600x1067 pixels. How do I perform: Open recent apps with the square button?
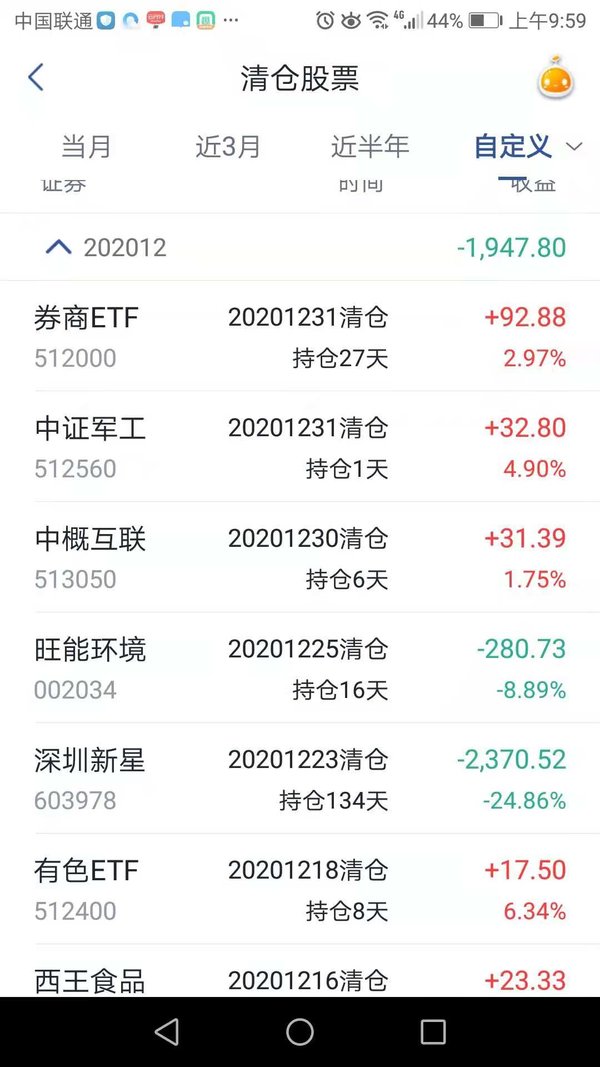tap(433, 1032)
